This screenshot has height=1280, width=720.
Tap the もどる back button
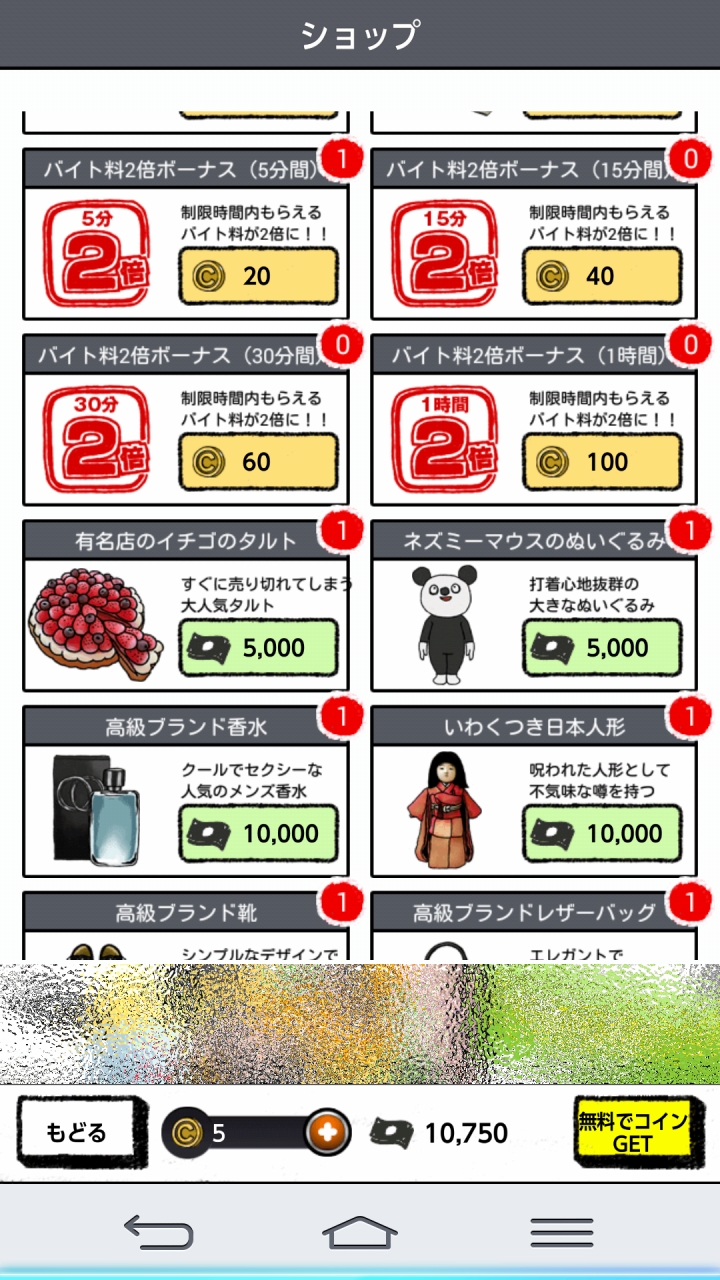coord(76,1133)
